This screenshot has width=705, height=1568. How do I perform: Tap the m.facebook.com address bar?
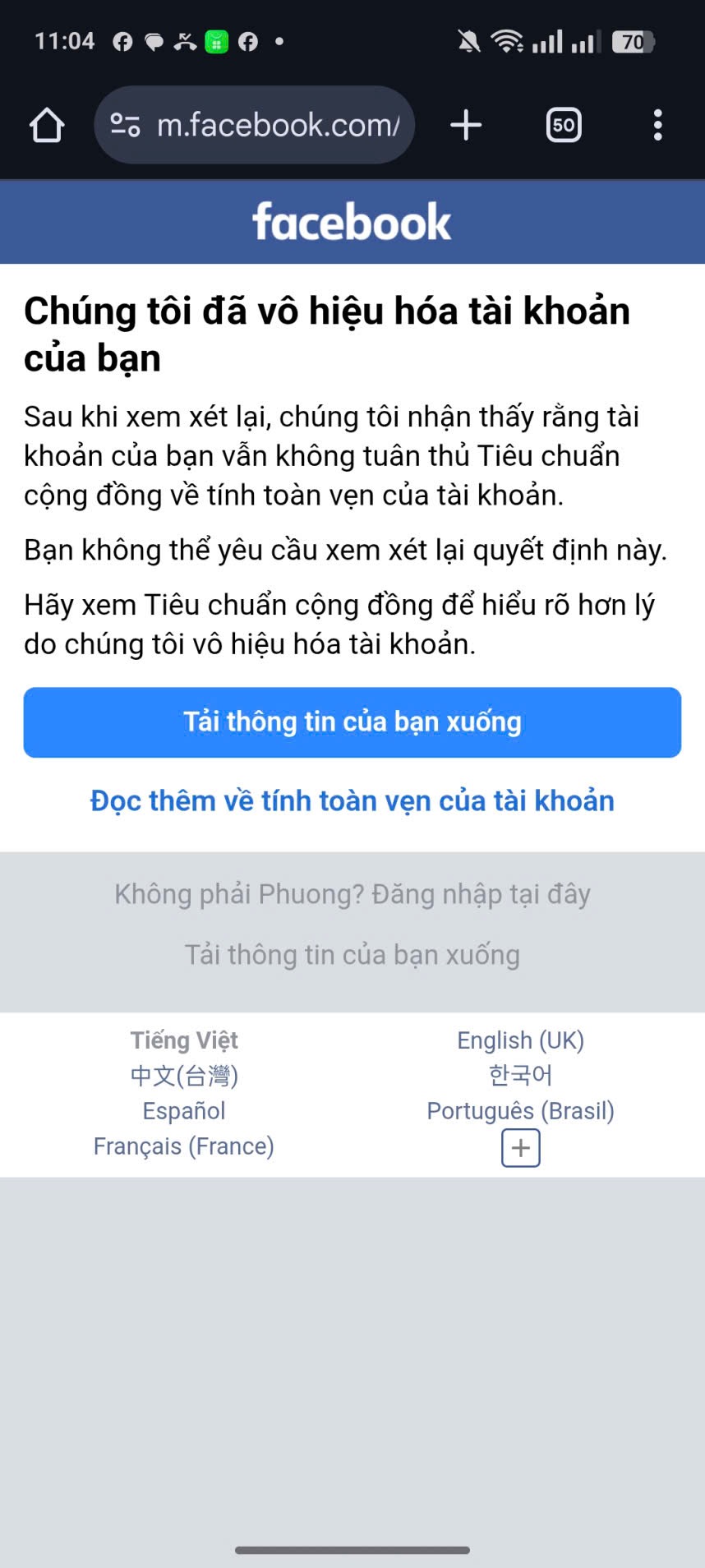coord(255,125)
